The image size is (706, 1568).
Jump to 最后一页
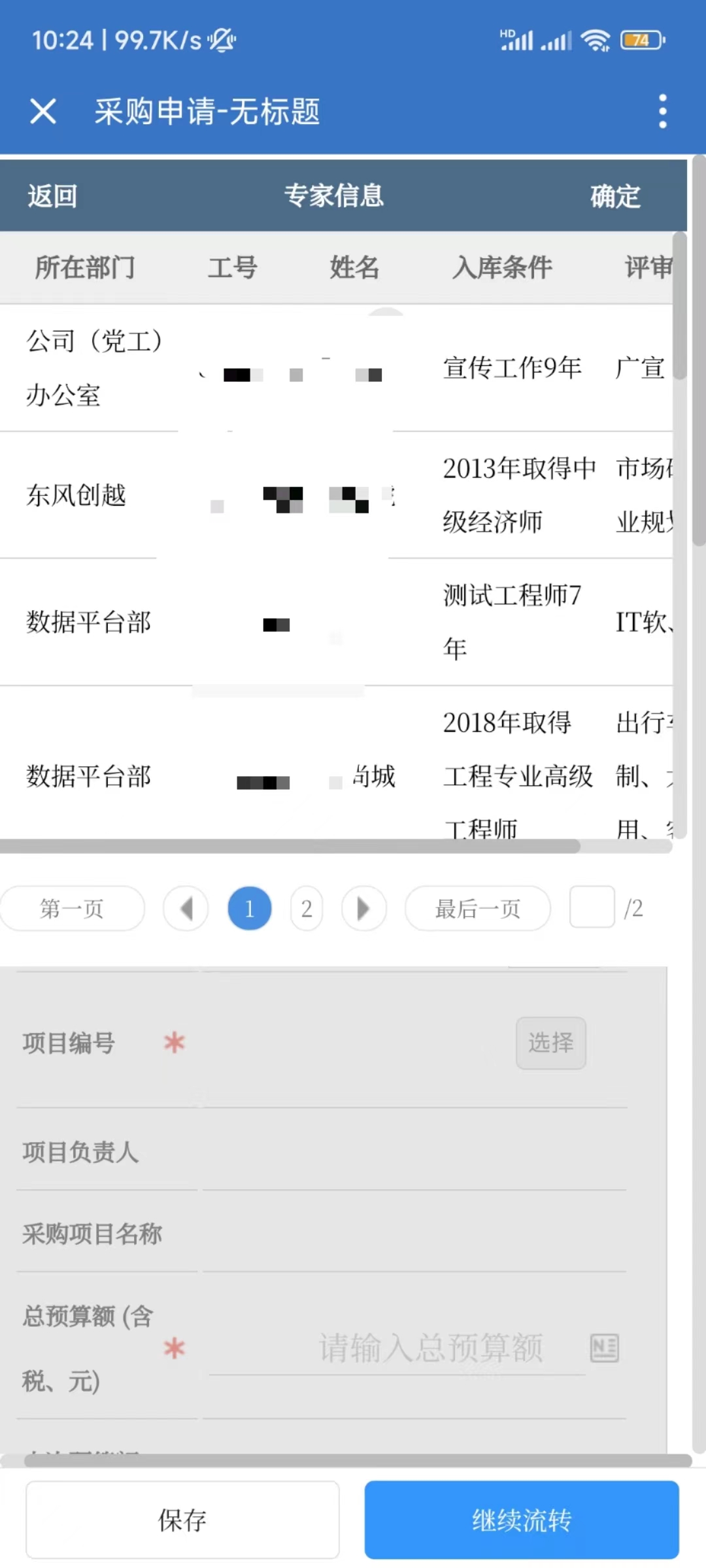pos(477,908)
